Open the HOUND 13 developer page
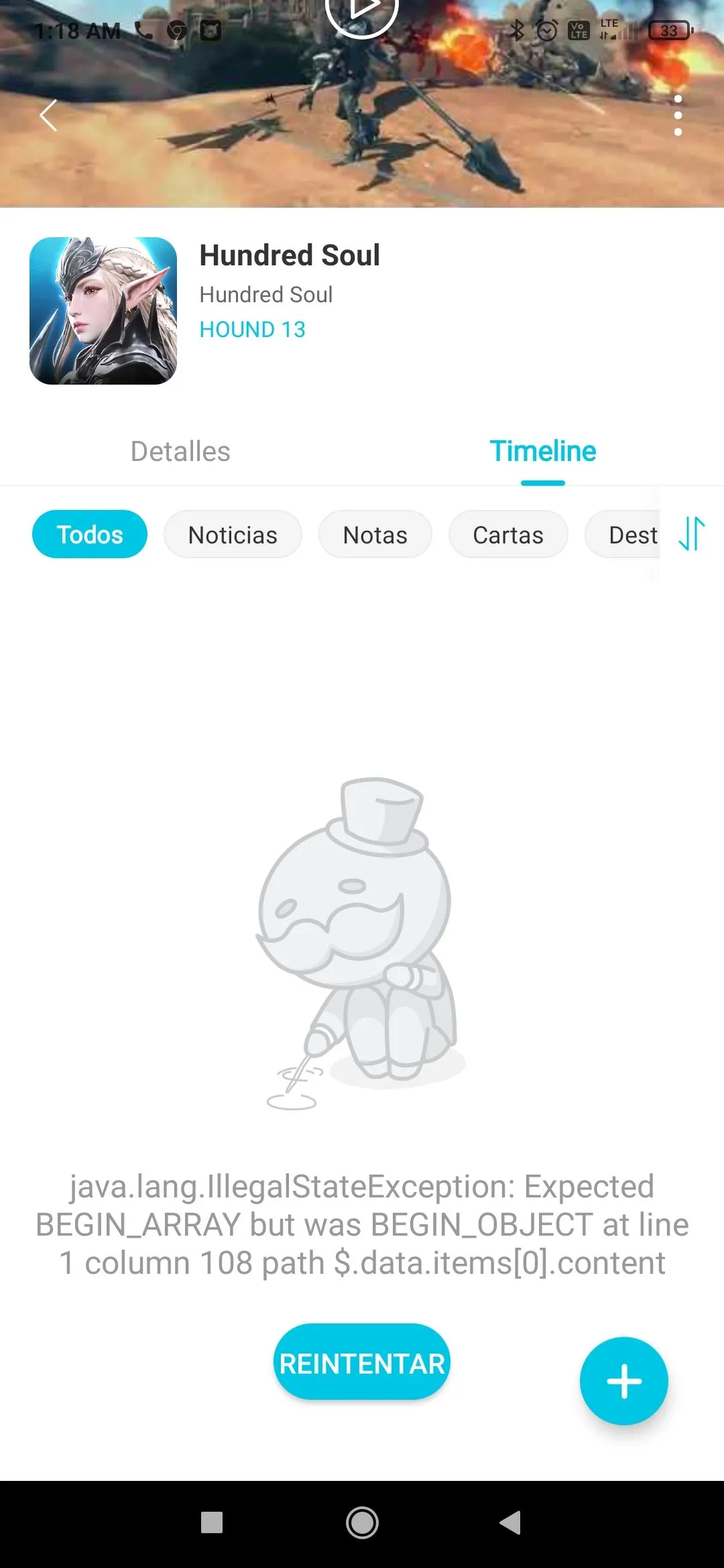 [252, 330]
